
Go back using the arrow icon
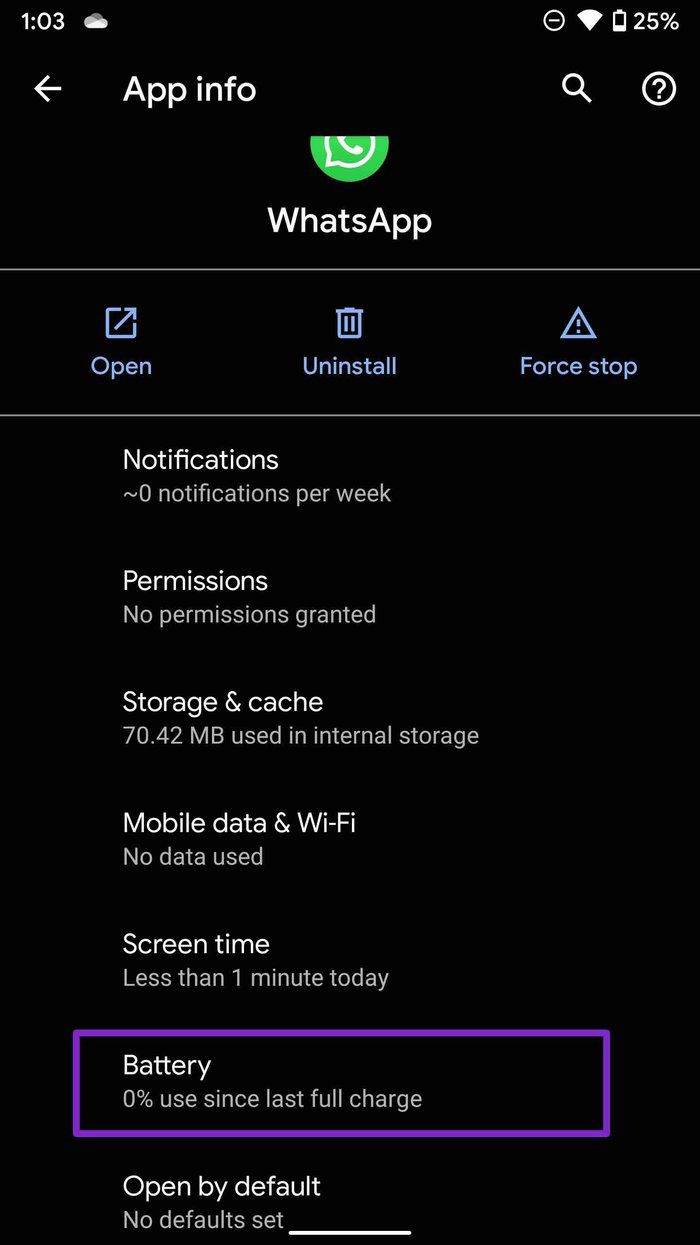(x=48, y=89)
